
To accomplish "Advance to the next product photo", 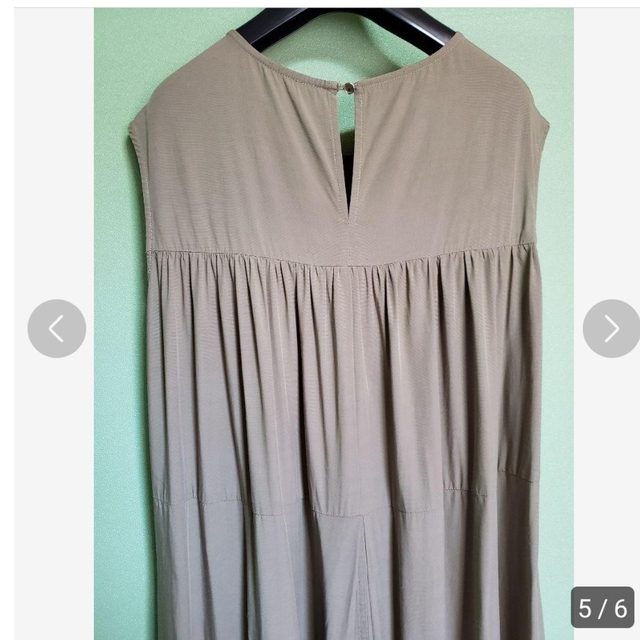I will click(610, 328).
